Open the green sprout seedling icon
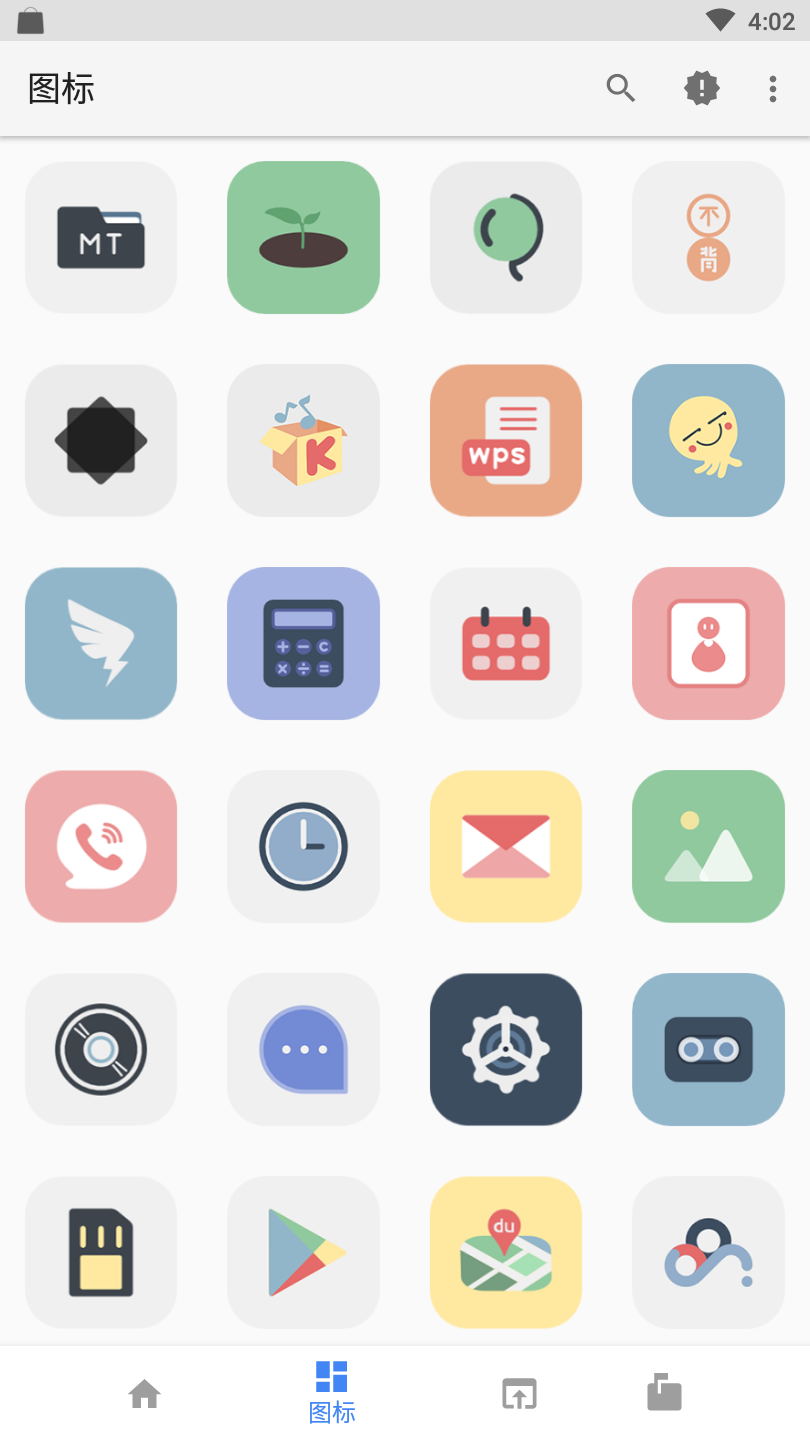 [303, 238]
